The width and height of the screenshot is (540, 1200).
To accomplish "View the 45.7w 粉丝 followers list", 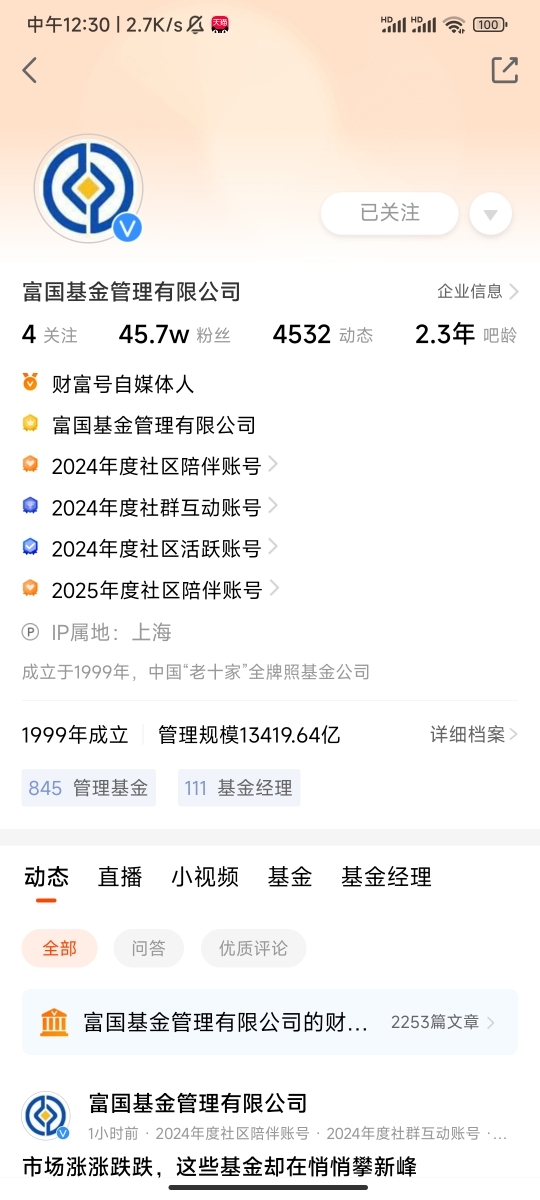I will pos(174,335).
